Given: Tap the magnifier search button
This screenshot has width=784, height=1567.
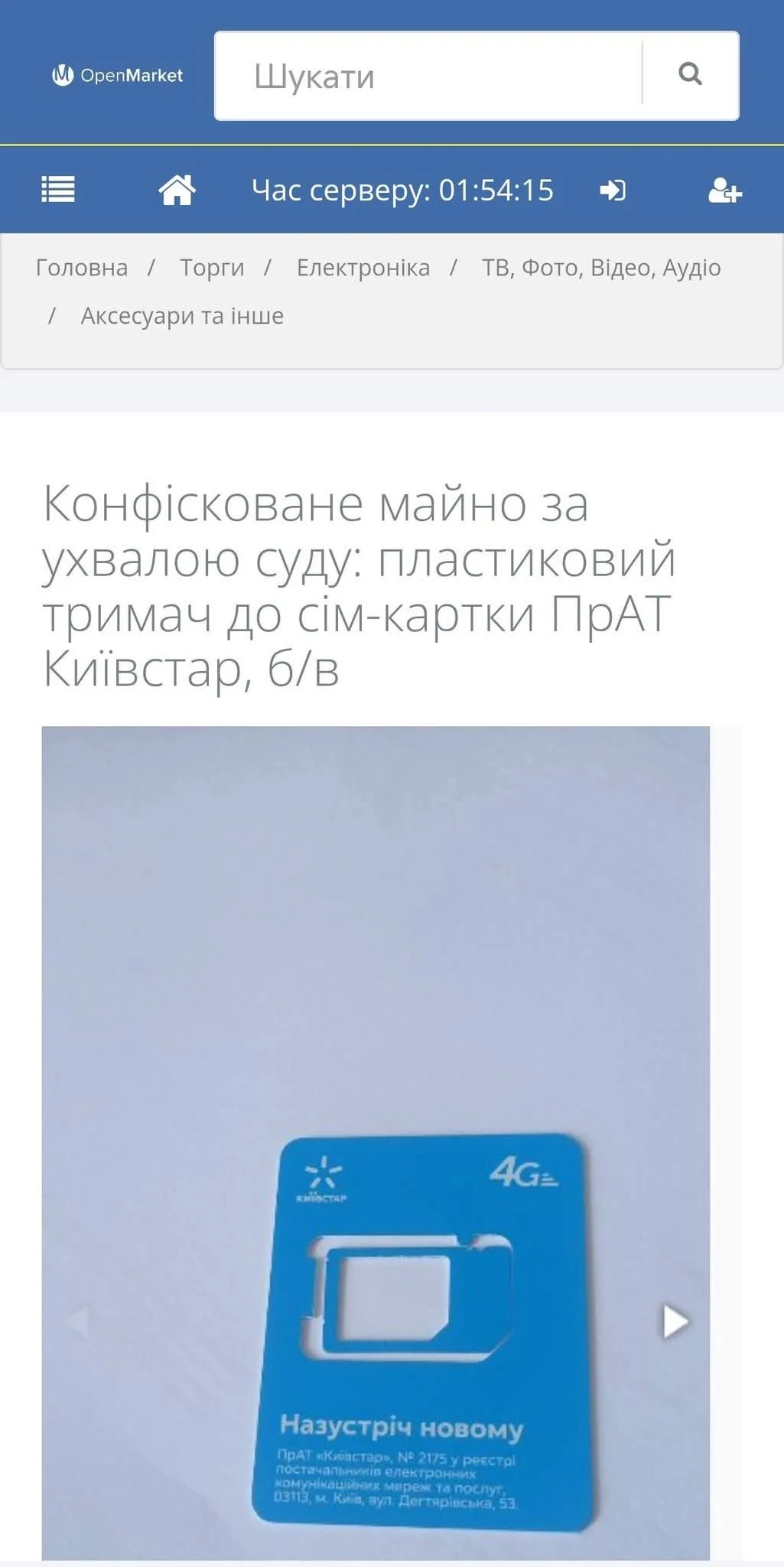Looking at the screenshot, I should pyautogui.click(x=690, y=74).
